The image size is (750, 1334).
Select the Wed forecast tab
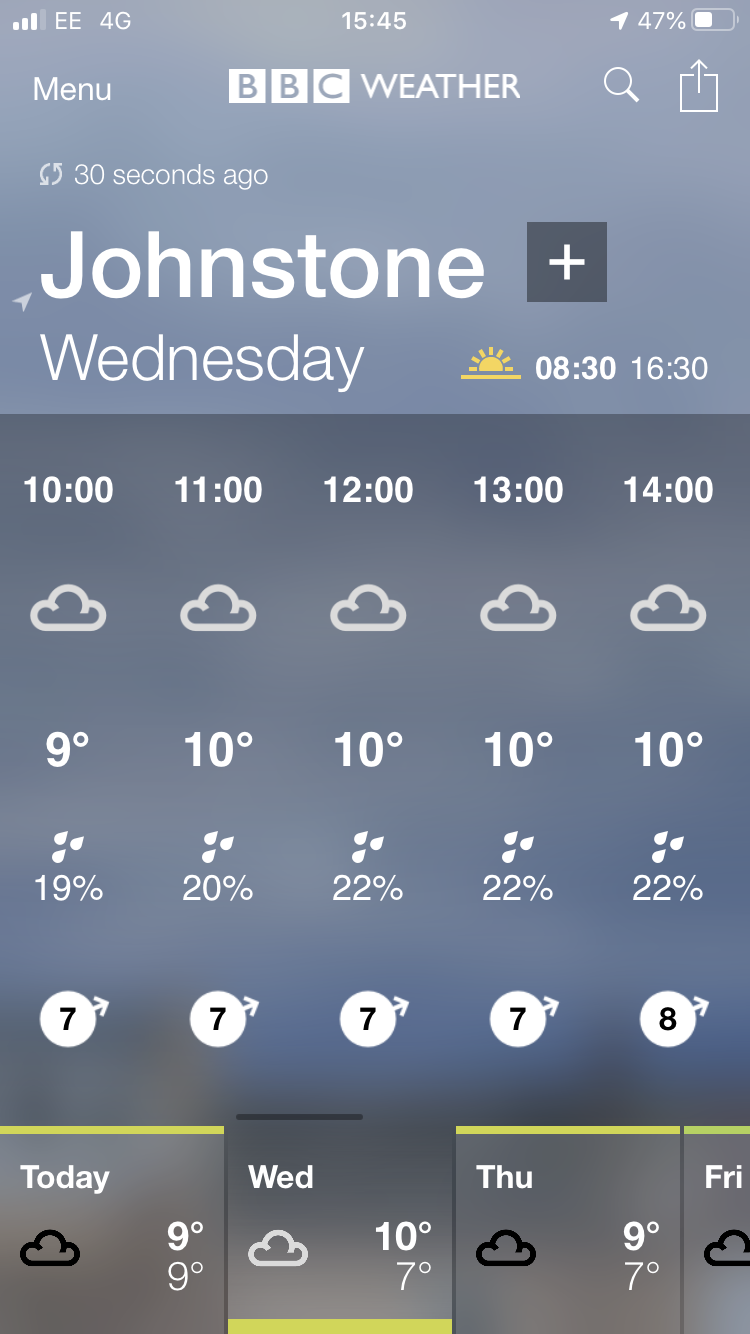click(340, 1230)
